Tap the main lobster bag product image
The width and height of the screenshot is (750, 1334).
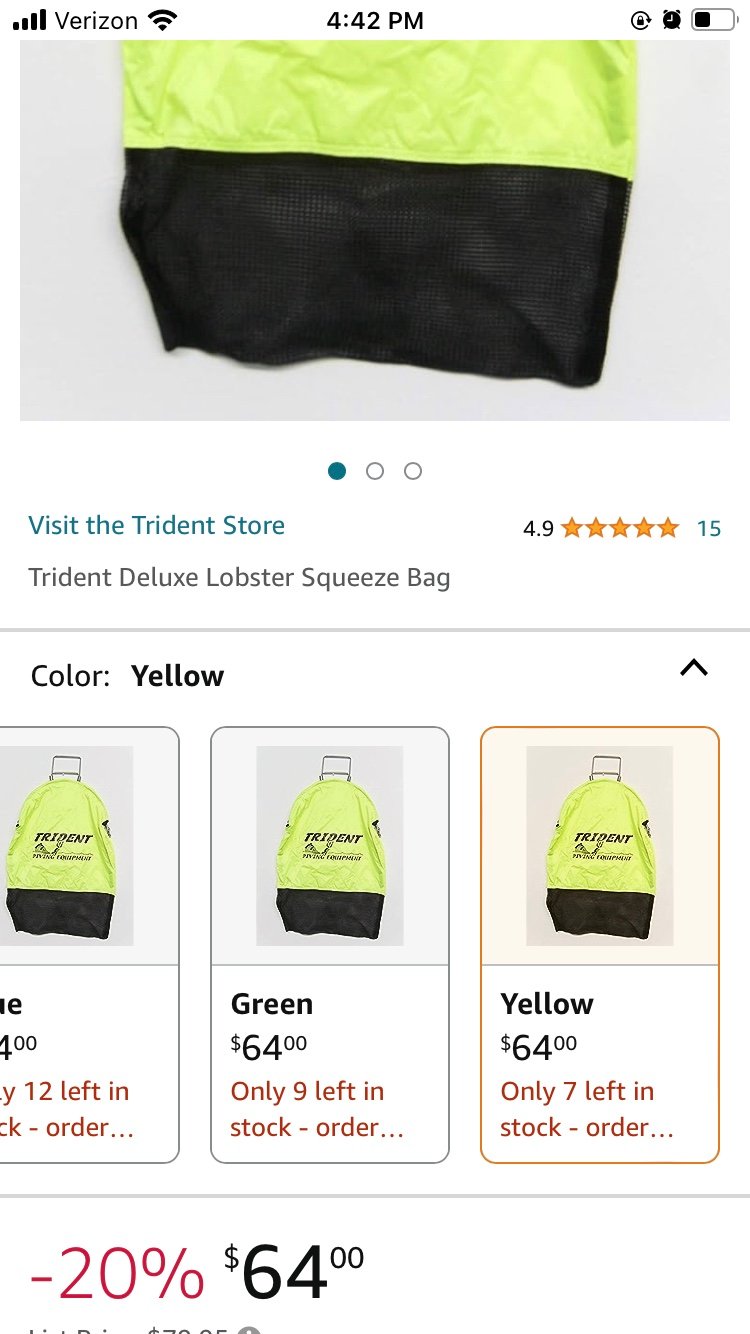tap(375, 230)
